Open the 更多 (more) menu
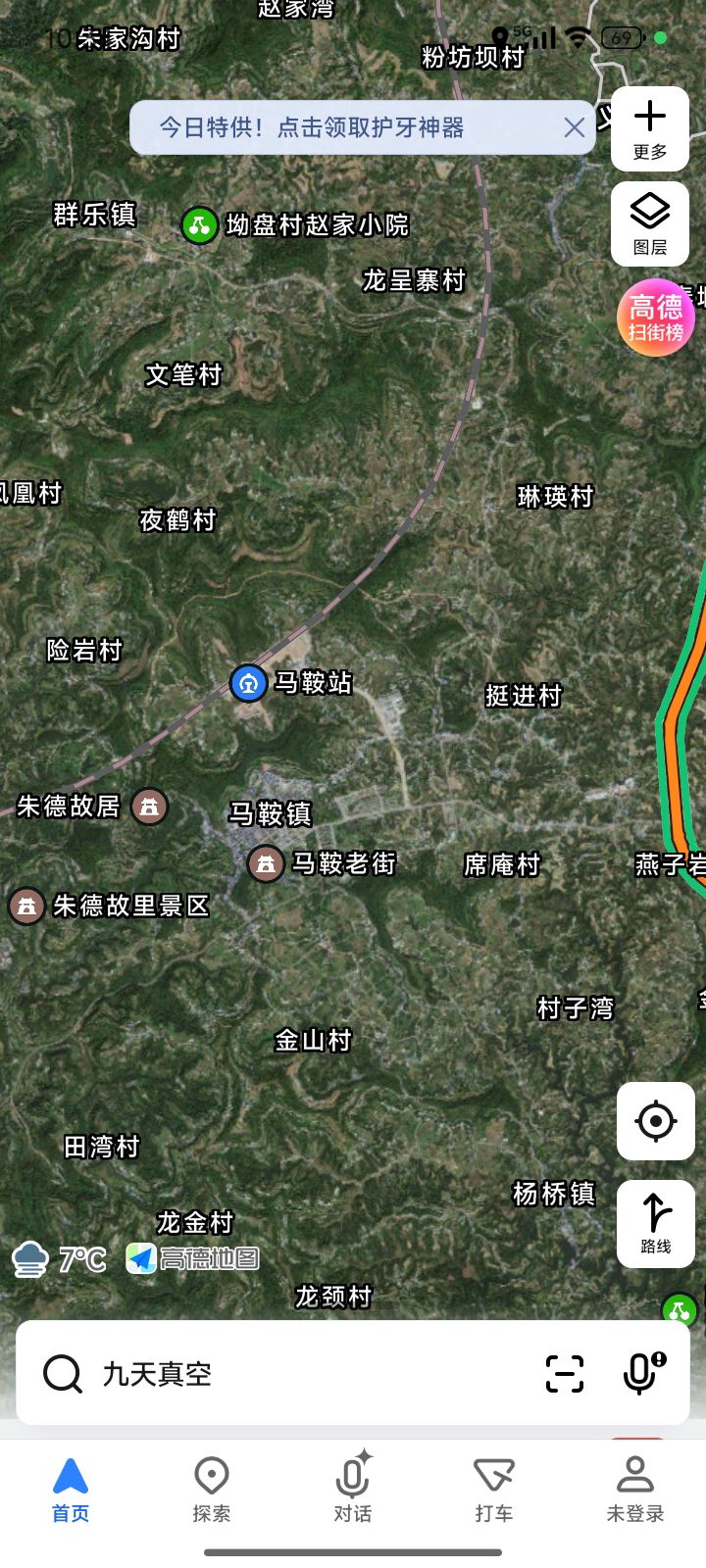706x1568 pixels. point(649,129)
